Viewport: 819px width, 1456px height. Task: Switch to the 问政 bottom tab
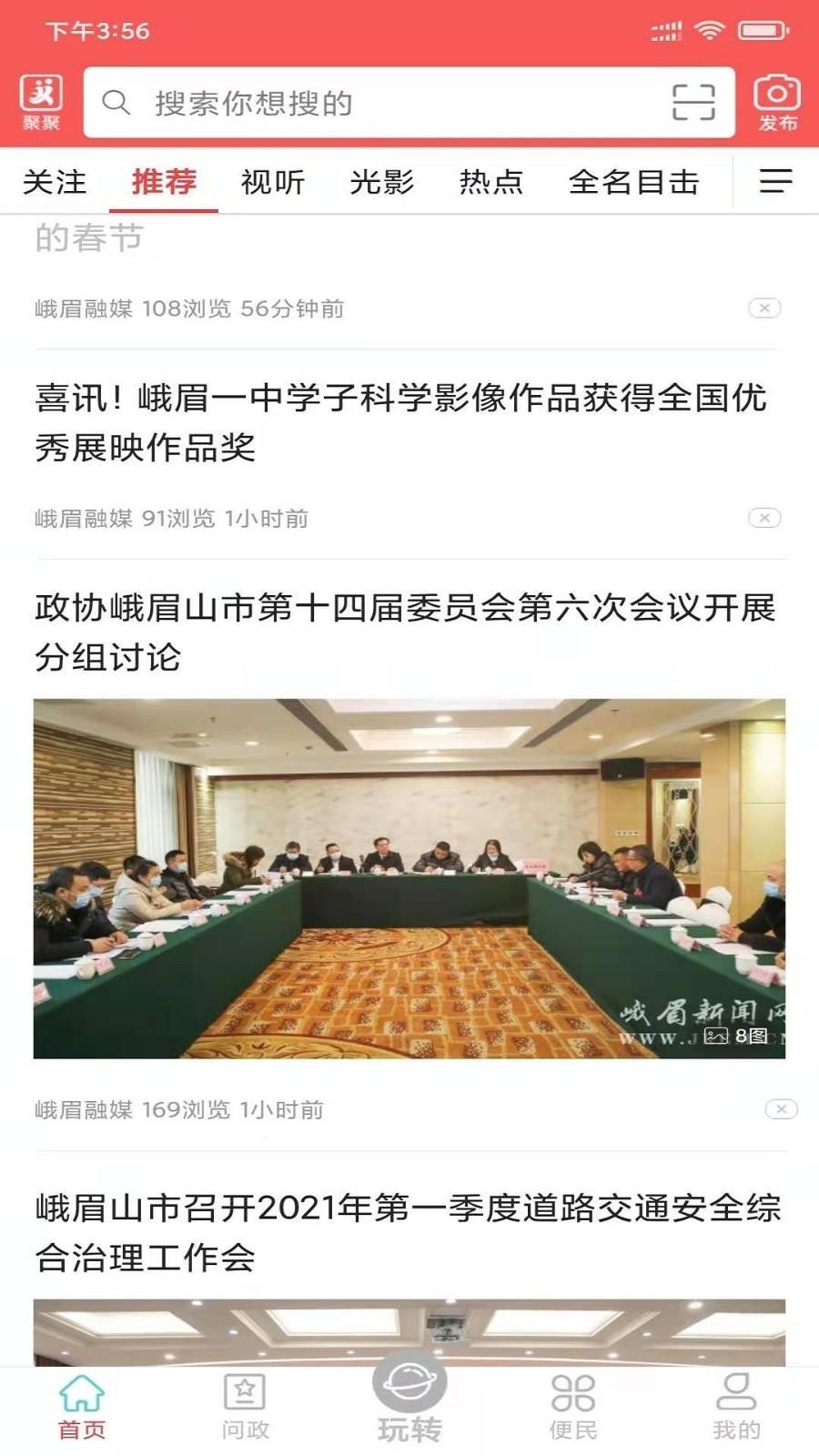tap(246, 1407)
